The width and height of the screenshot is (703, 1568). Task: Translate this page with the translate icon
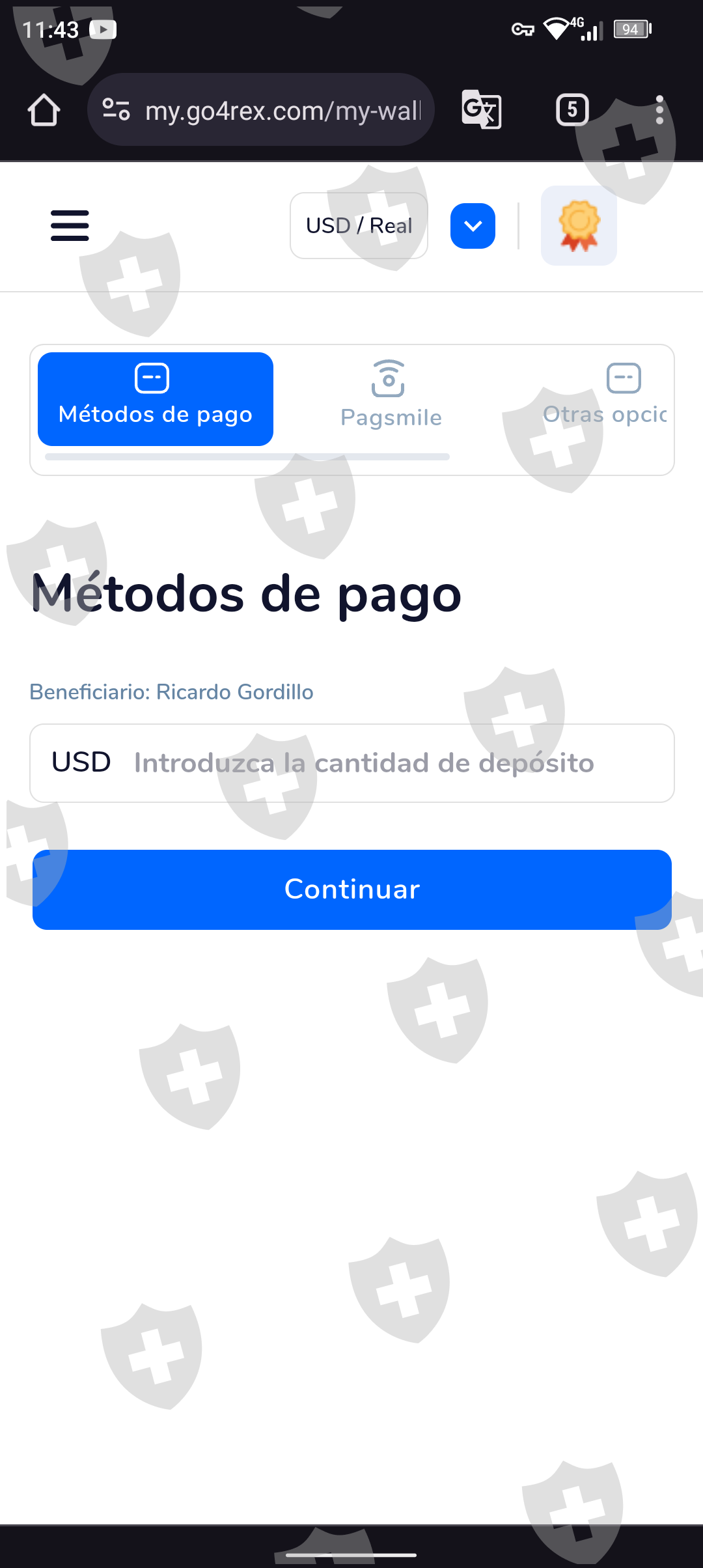[481, 110]
